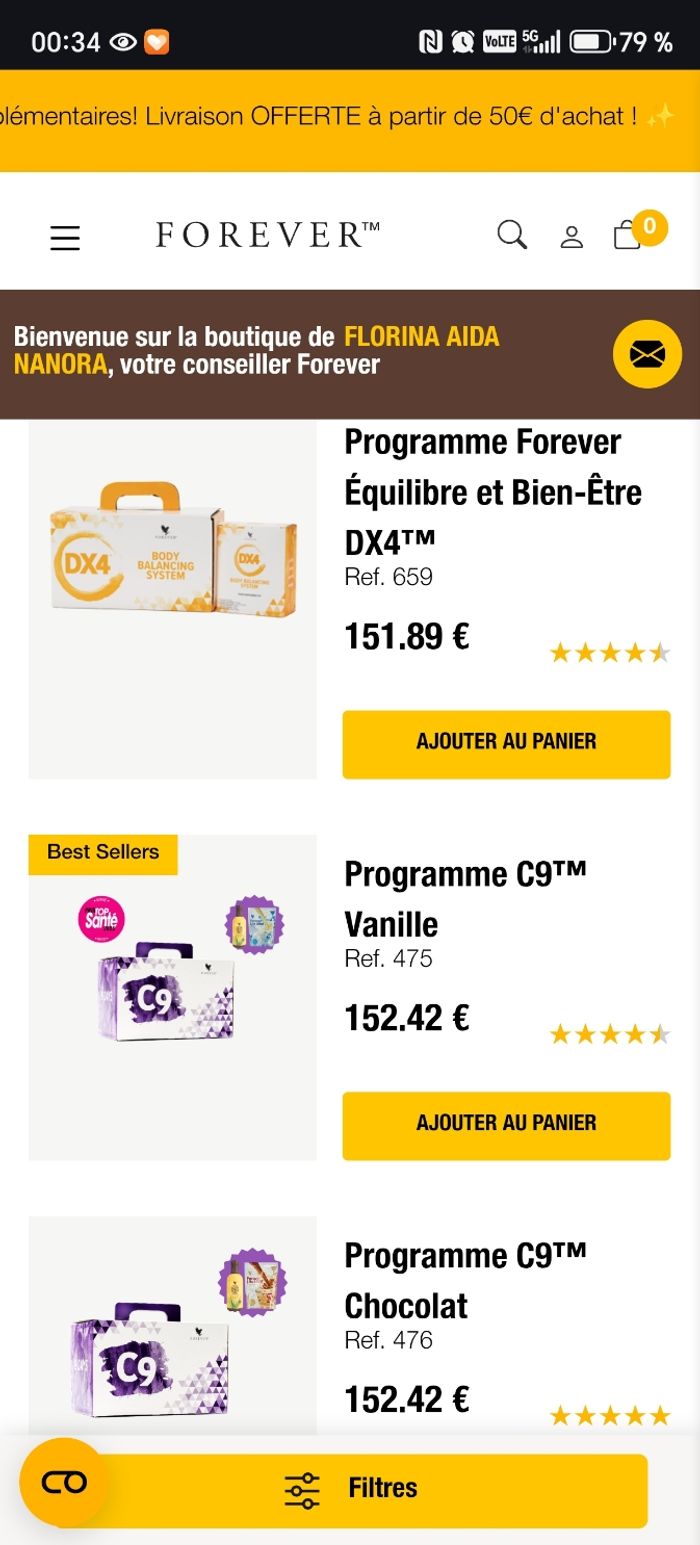View the shopping bag cart
Image resolution: width=700 pixels, height=1545 pixels.
click(628, 235)
